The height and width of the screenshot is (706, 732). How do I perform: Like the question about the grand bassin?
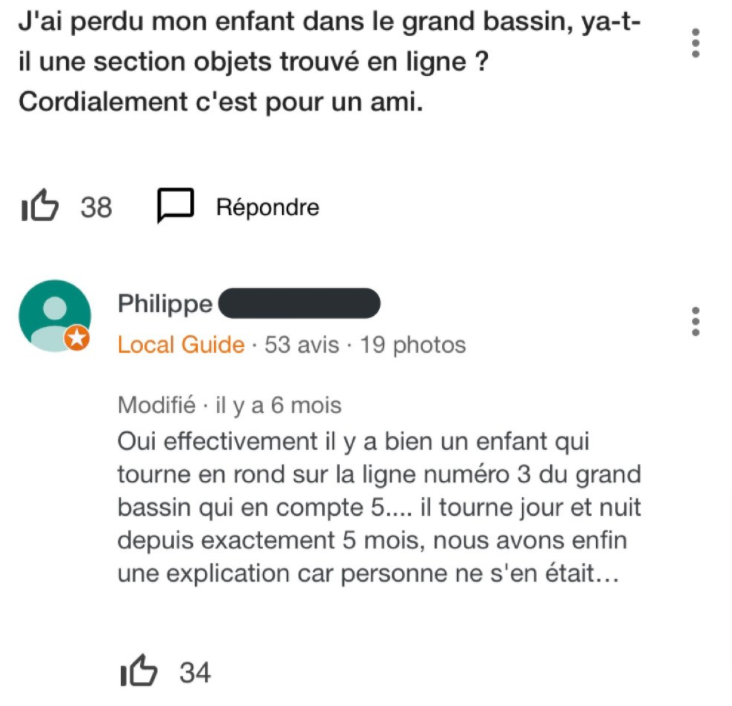click(x=41, y=207)
